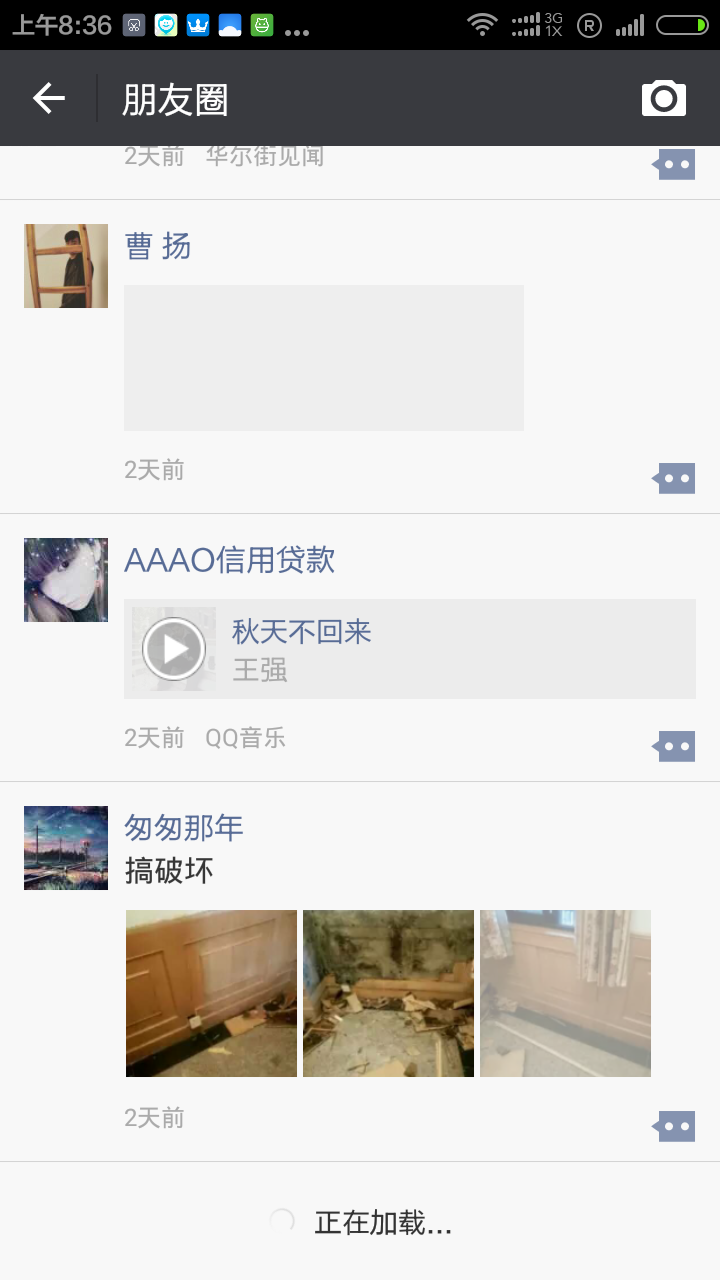Viewport: 720px width, 1280px height.
Task: Tap AAAO信用贷款's avatar picture
Action: pyautogui.click(x=66, y=580)
